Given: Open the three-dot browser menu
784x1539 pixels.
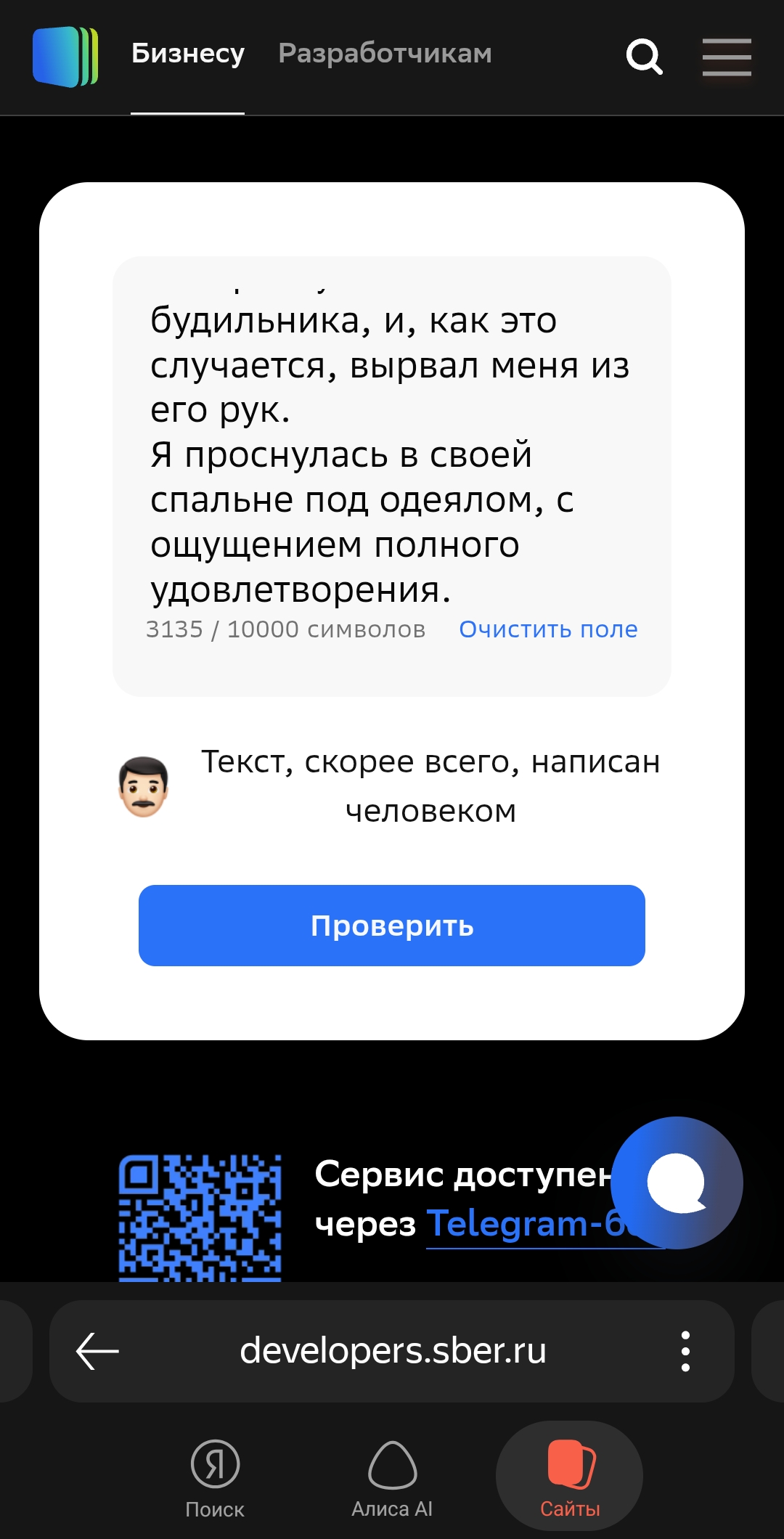Looking at the screenshot, I should point(687,1351).
